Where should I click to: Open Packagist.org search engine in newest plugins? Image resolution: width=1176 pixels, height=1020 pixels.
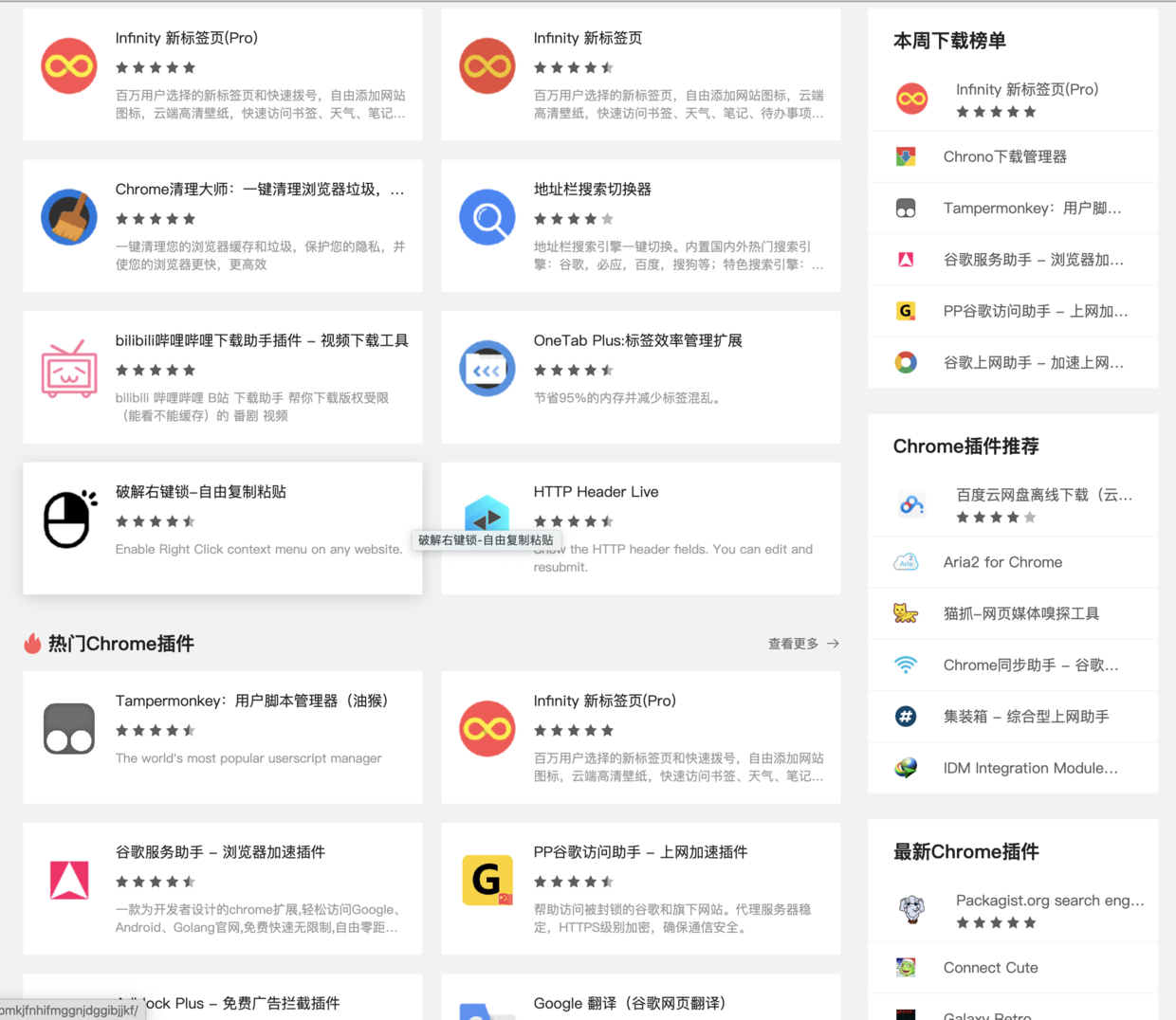[1049, 901]
